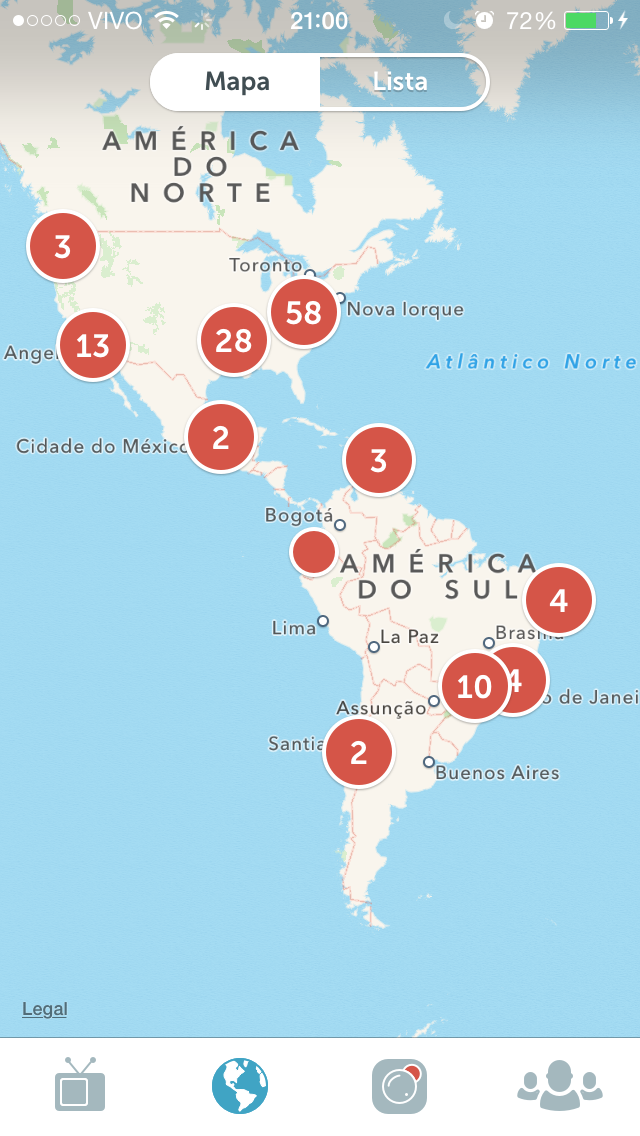The width and height of the screenshot is (640, 1136).
Task: Open the cluster of 4 near Brasília
Action: click(559, 600)
